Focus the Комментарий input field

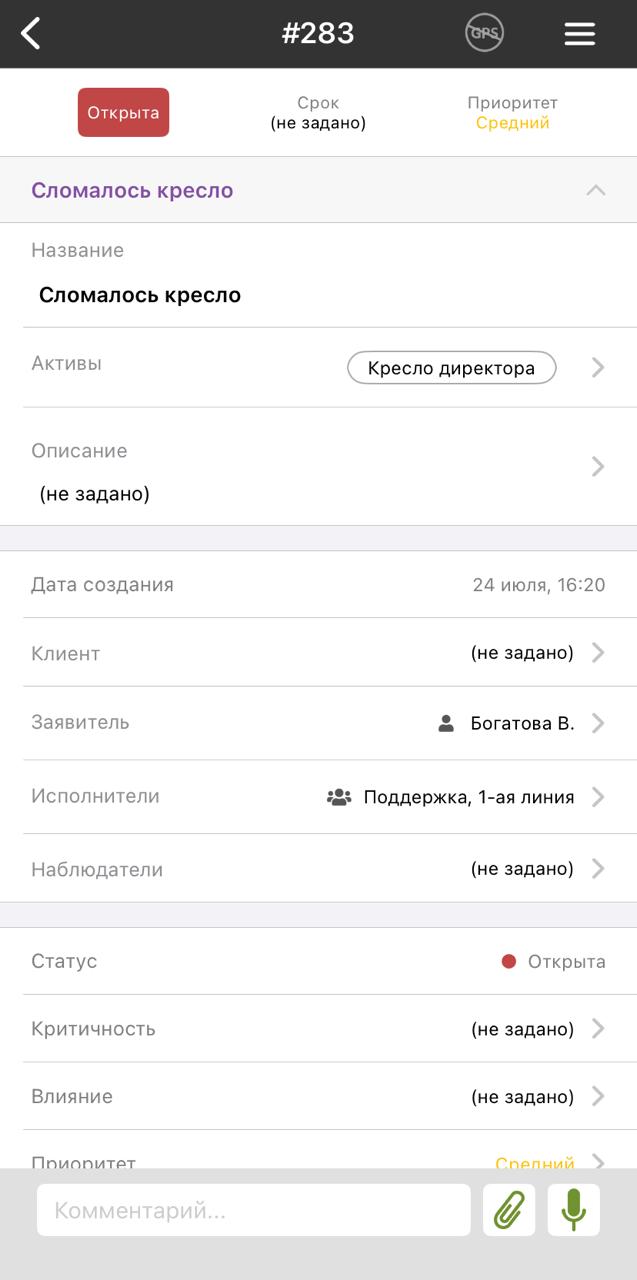pyautogui.click(x=253, y=1210)
